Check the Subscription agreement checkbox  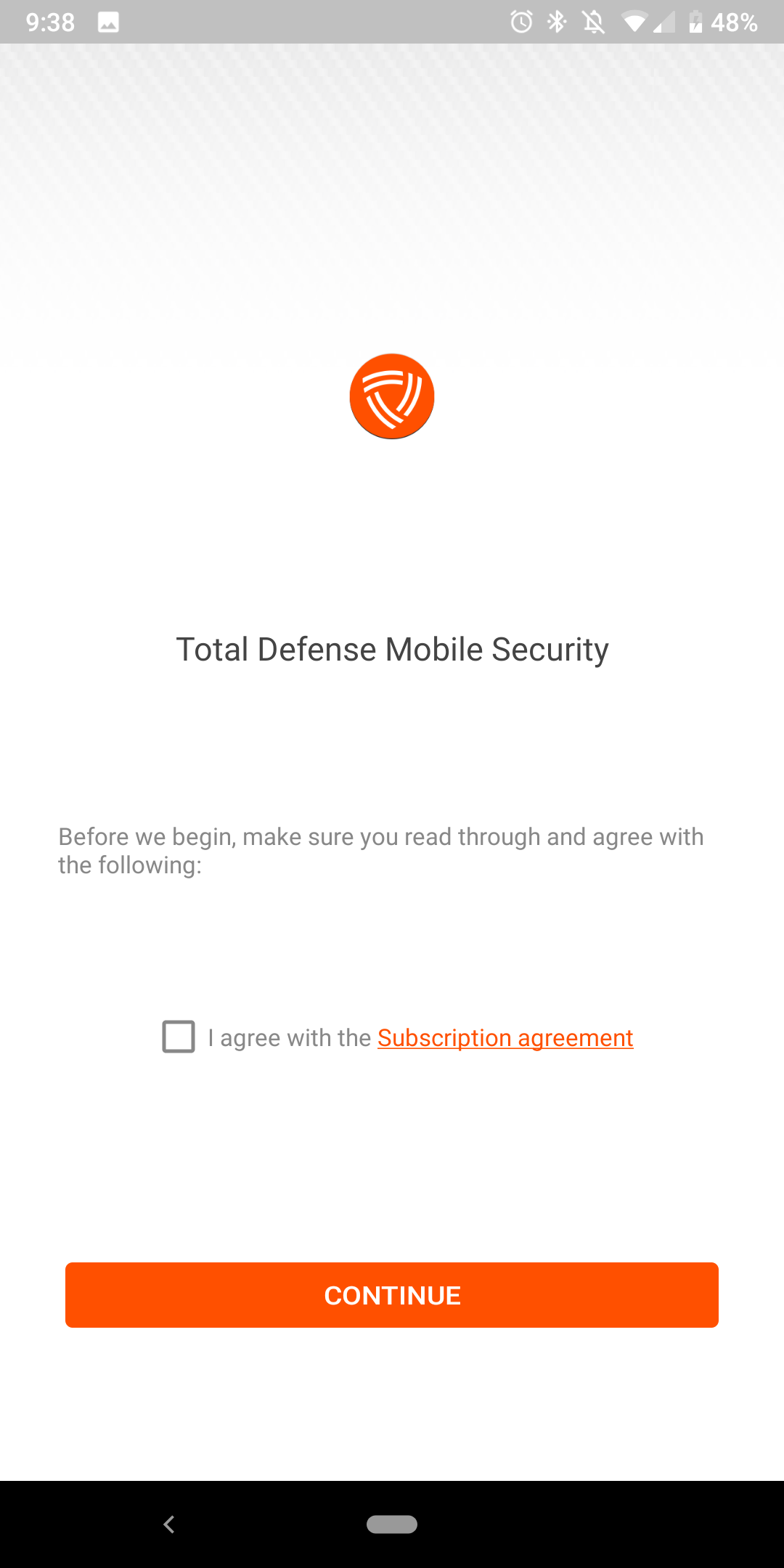pyautogui.click(x=179, y=1037)
